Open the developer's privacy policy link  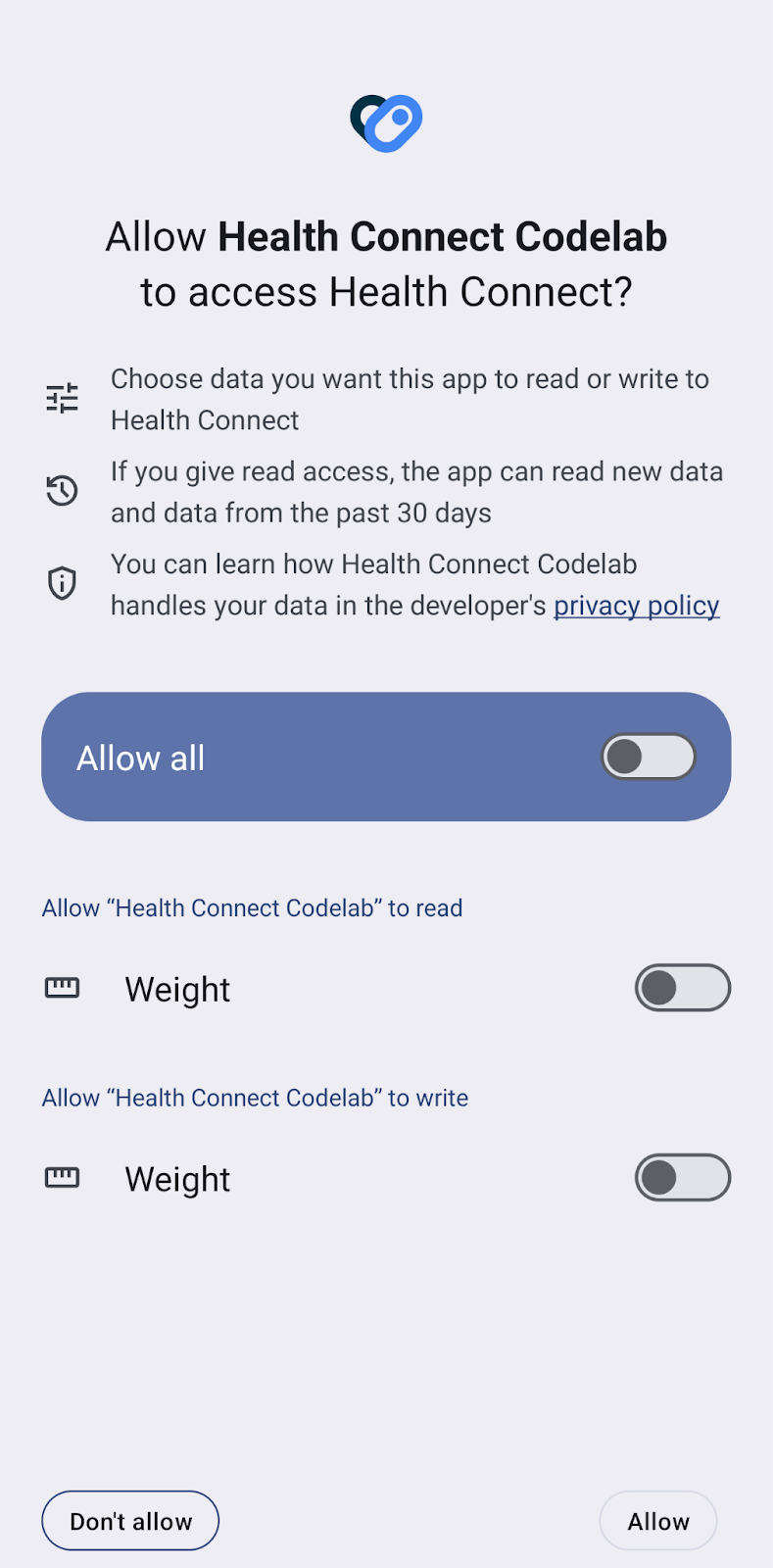click(x=636, y=606)
